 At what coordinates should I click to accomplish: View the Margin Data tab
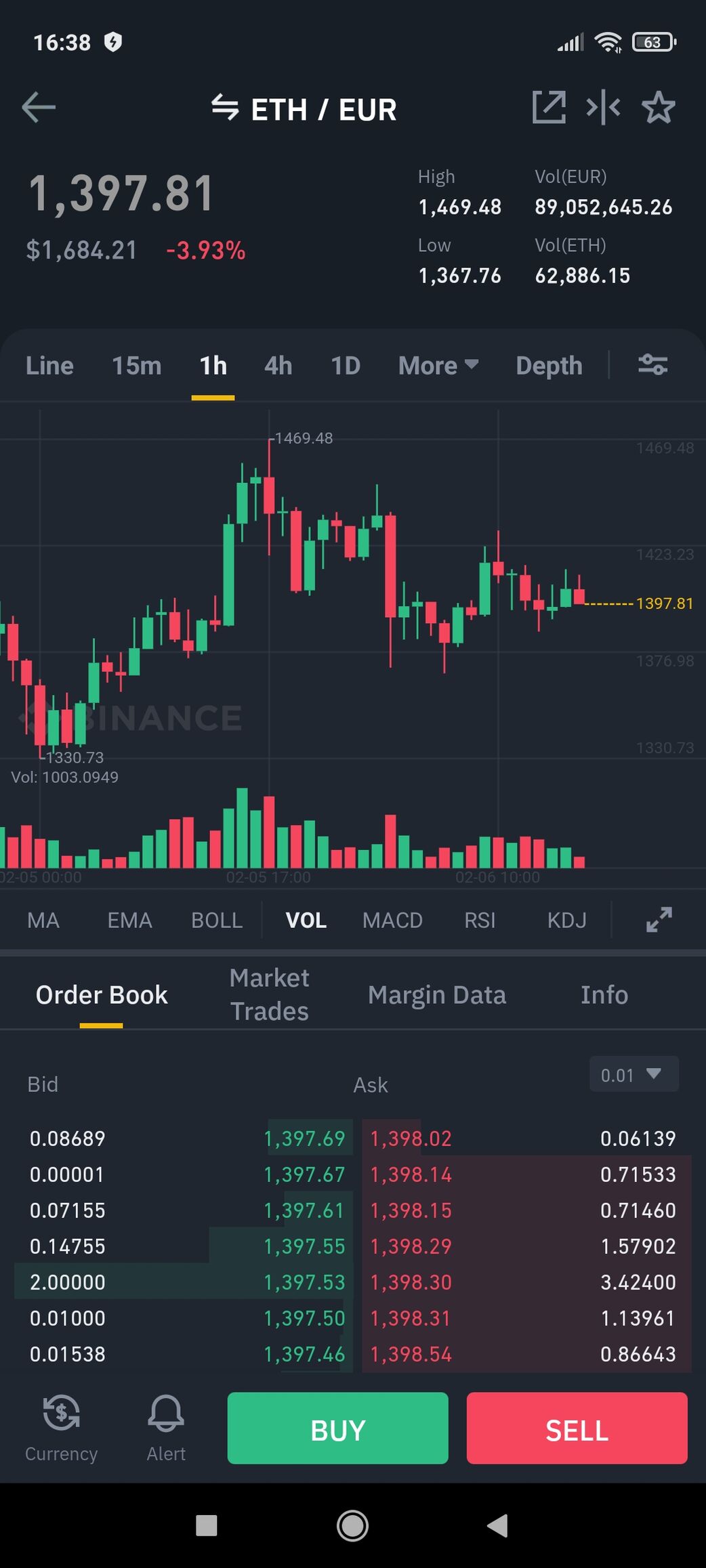[x=437, y=995]
